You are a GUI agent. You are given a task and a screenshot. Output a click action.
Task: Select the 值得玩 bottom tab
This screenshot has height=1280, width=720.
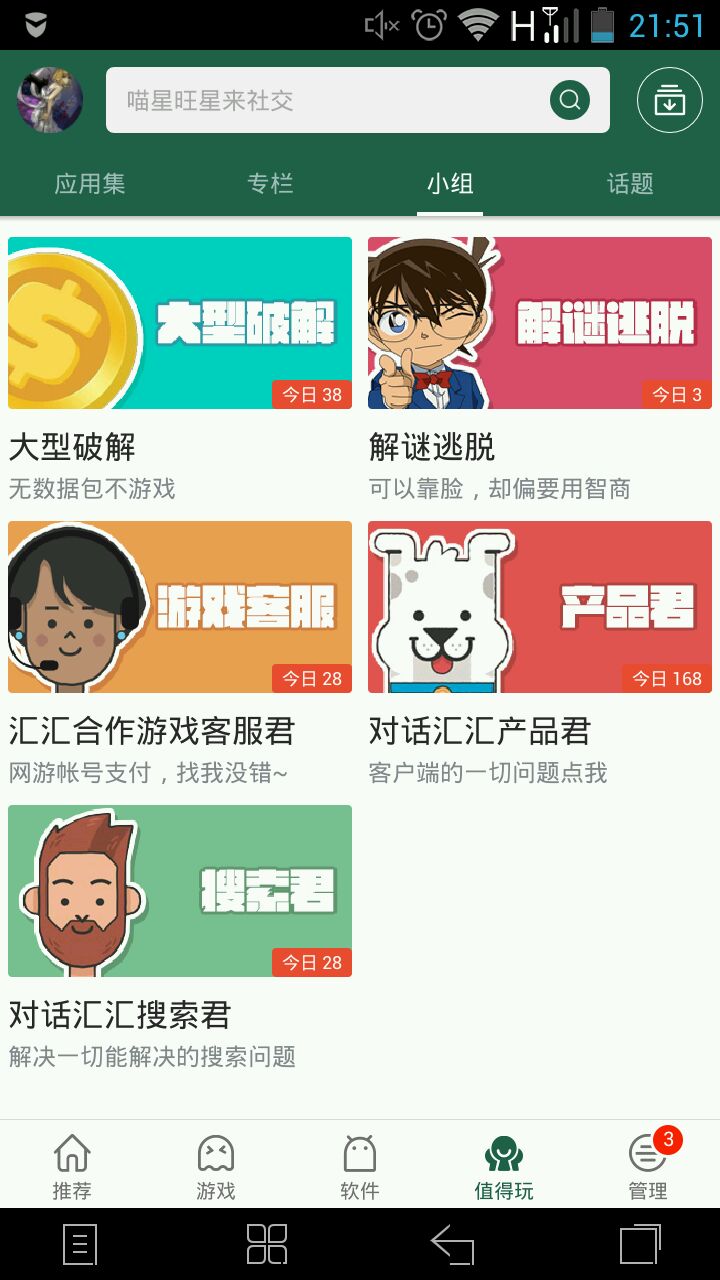pos(504,1165)
